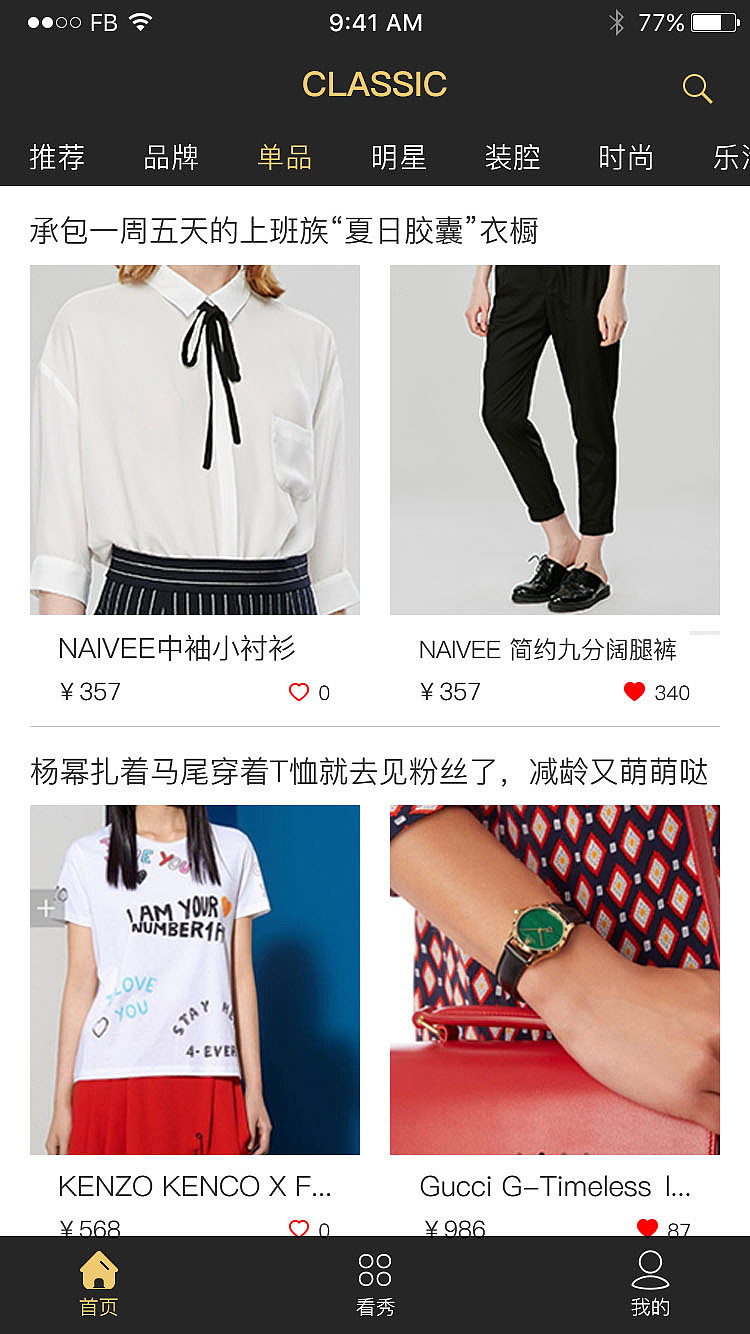Open the NAIVEE 简约九分阔腿裤 product

[x=555, y=440]
